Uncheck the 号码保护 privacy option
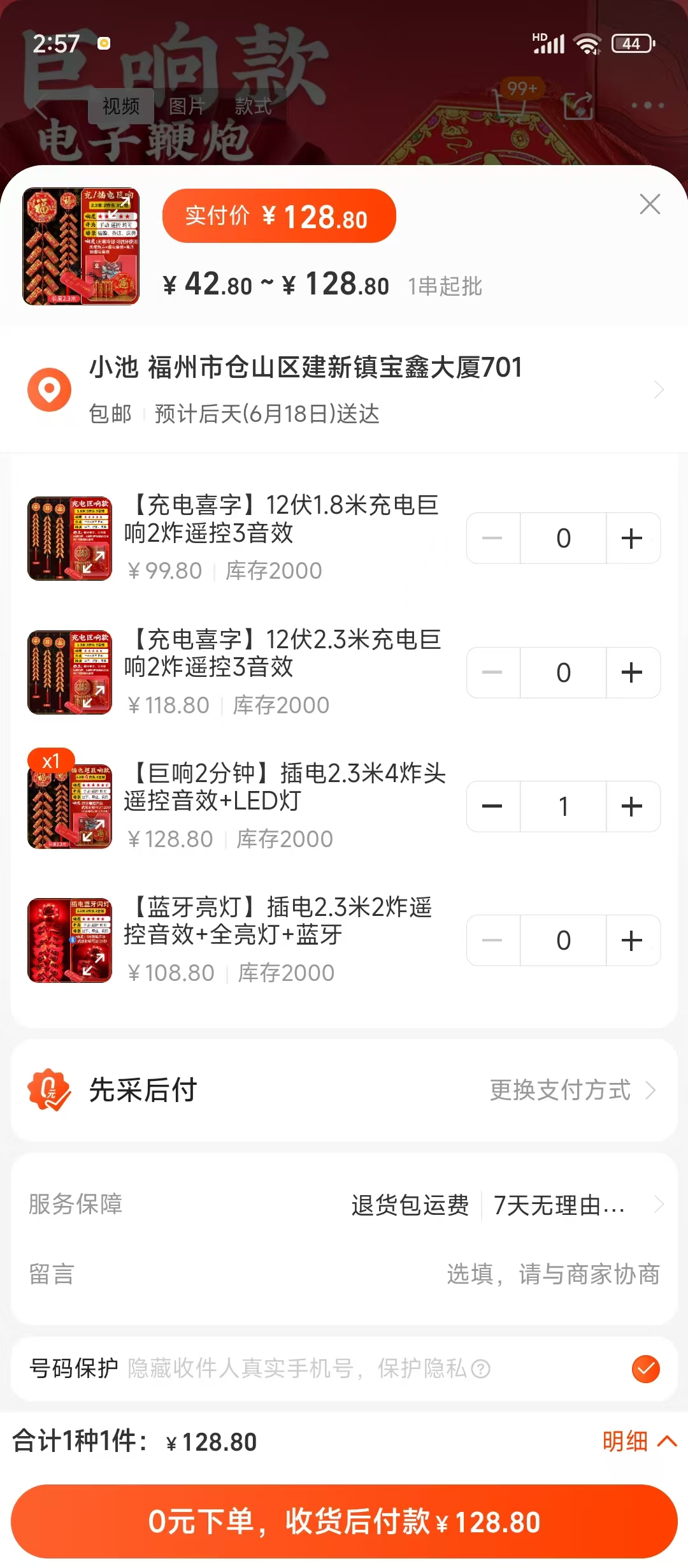Screen dimensions: 688x1568 645,1368
